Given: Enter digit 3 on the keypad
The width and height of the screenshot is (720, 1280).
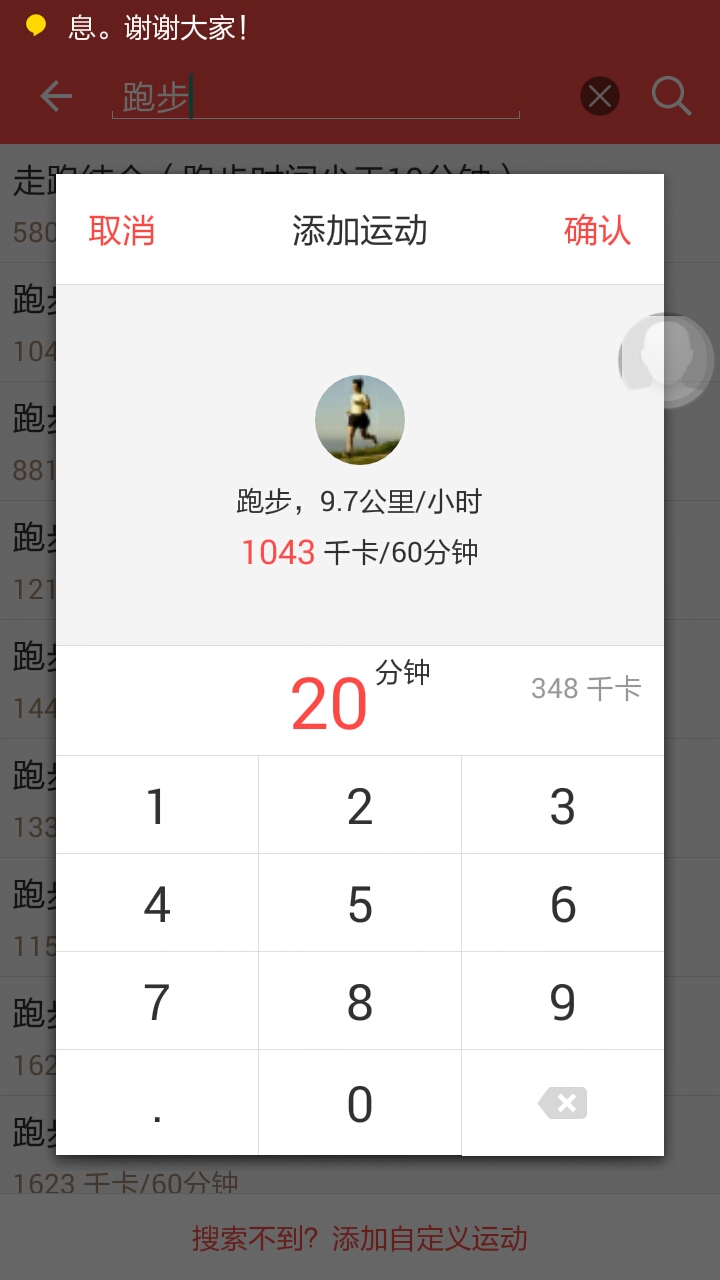Looking at the screenshot, I should tap(563, 805).
